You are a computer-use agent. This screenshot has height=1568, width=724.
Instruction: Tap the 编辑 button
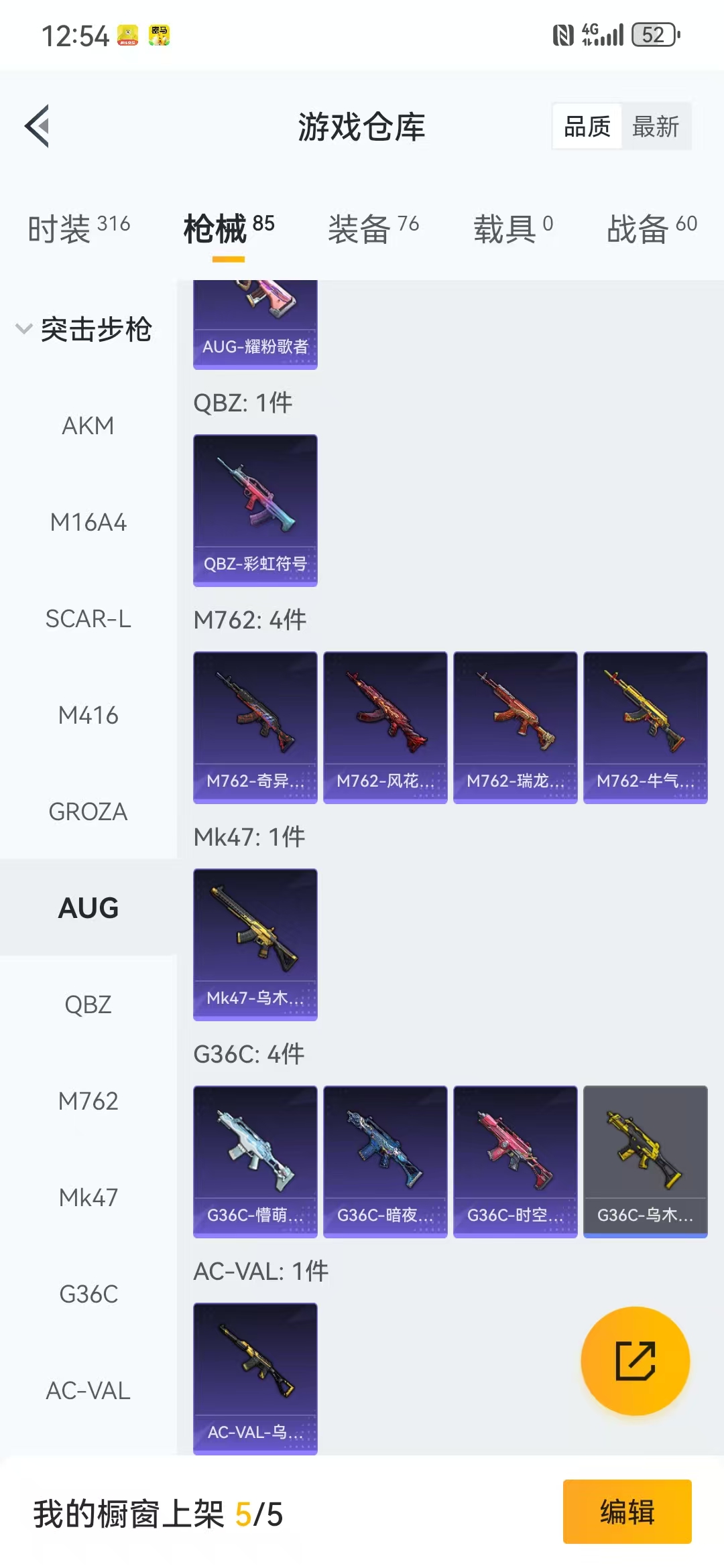pos(627,1512)
